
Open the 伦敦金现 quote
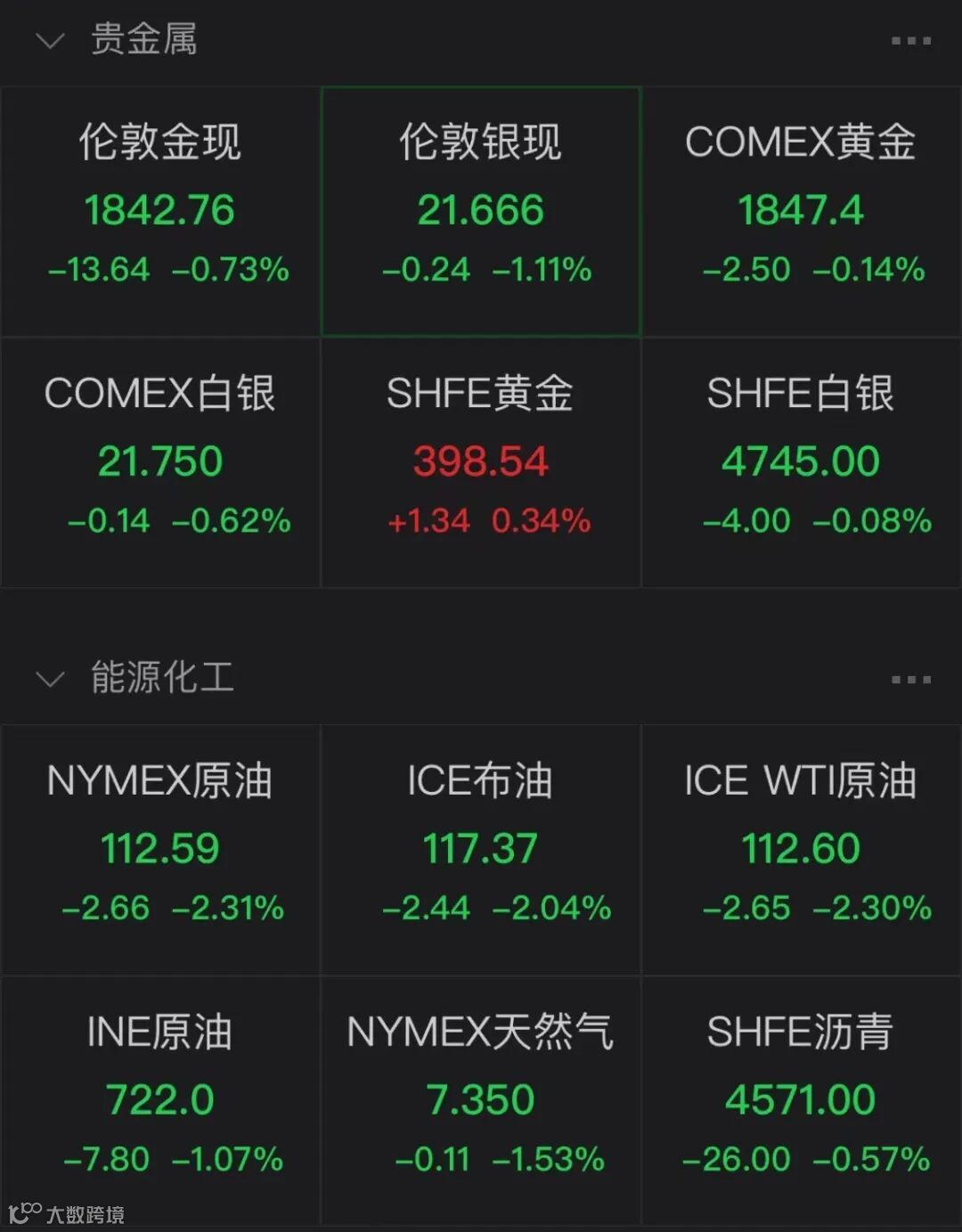click(160, 211)
